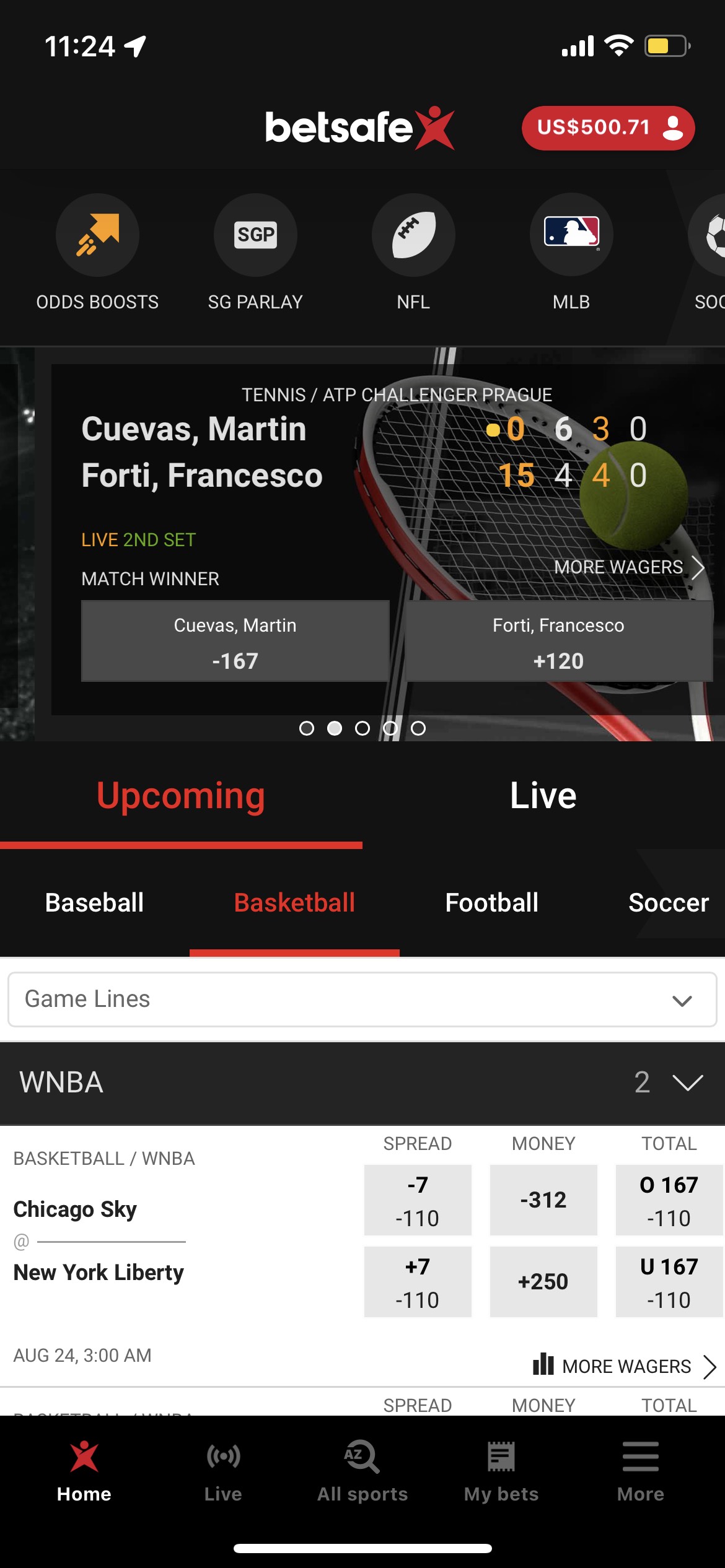Bet on Forti, Francesco at +120

[x=558, y=642]
